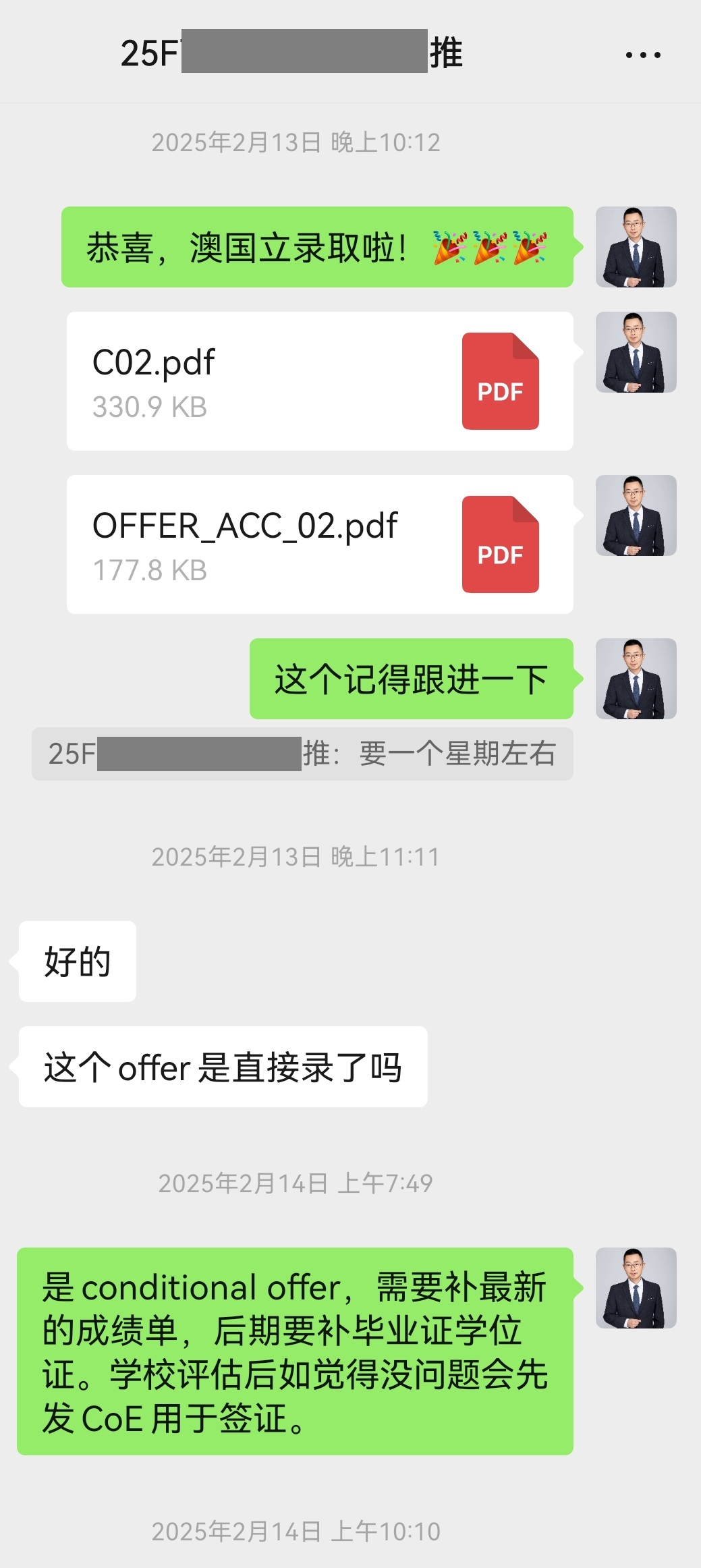This screenshot has height=1568, width=701.
Task: Jump to quoted message 要一个星期左右
Action: 302,754
